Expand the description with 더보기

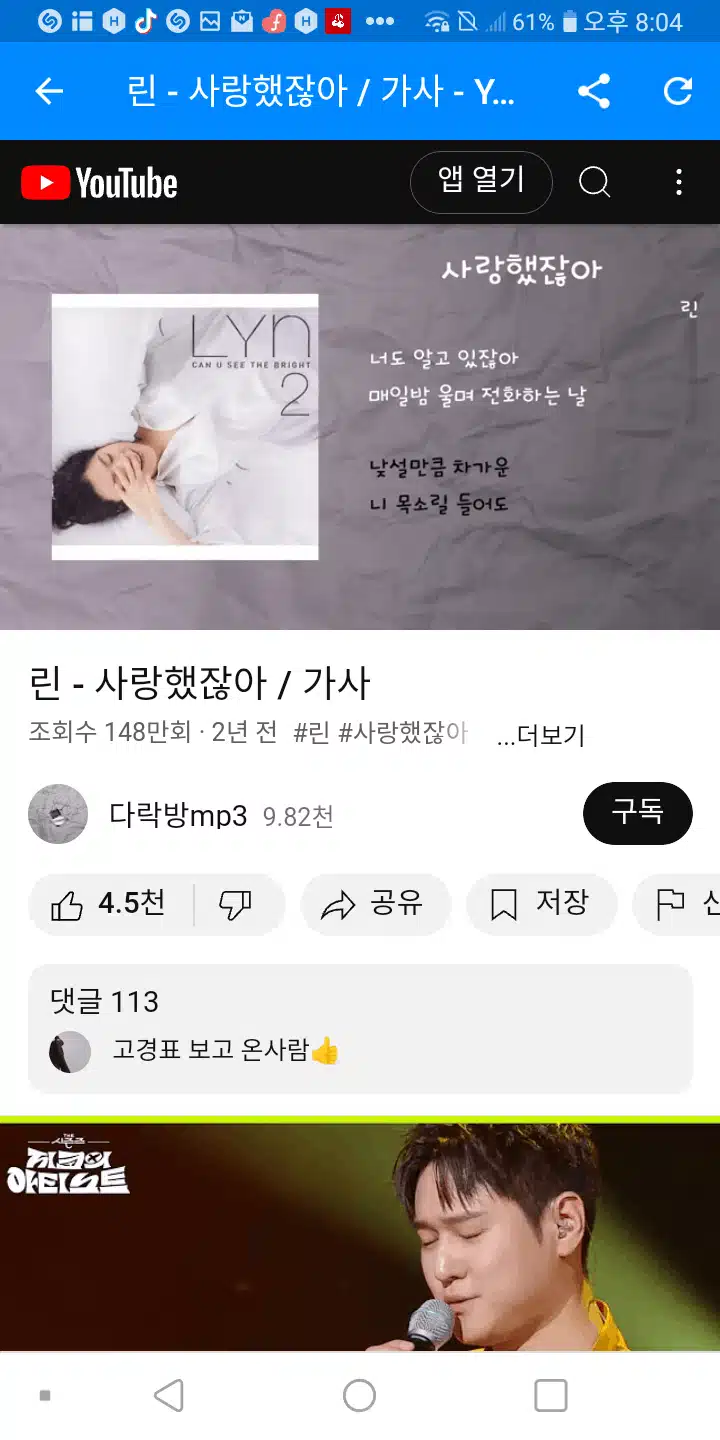click(x=541, y=736)
